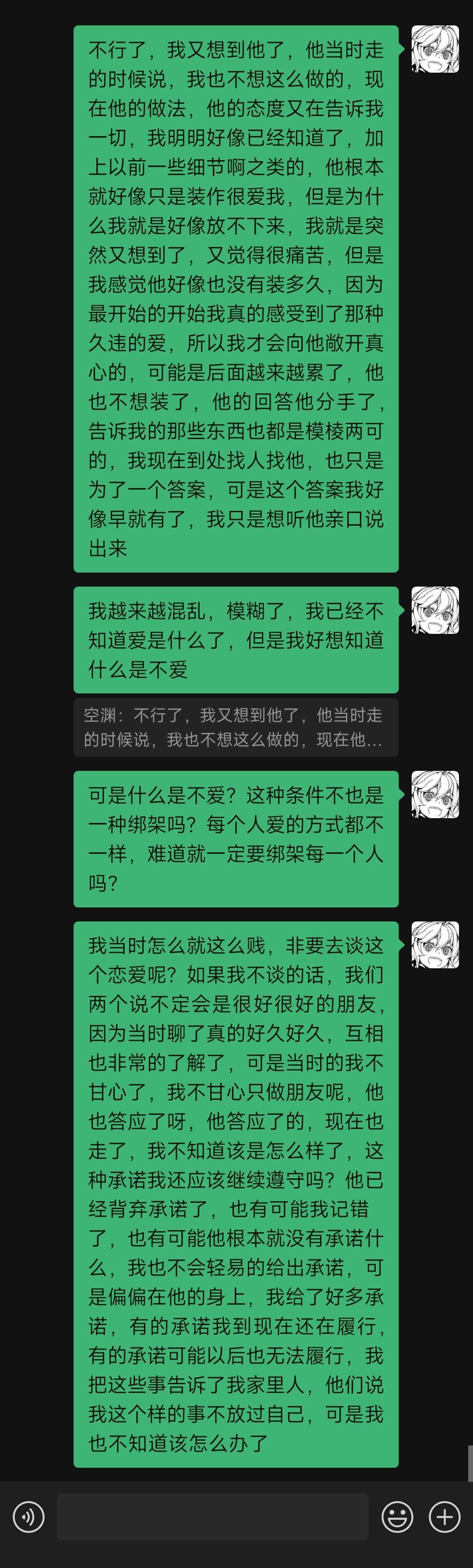Image resolution: width=473 pixels, height=1568 pixels.
Task: Open the plus attachment menu
Action: tap(445, 1516)
